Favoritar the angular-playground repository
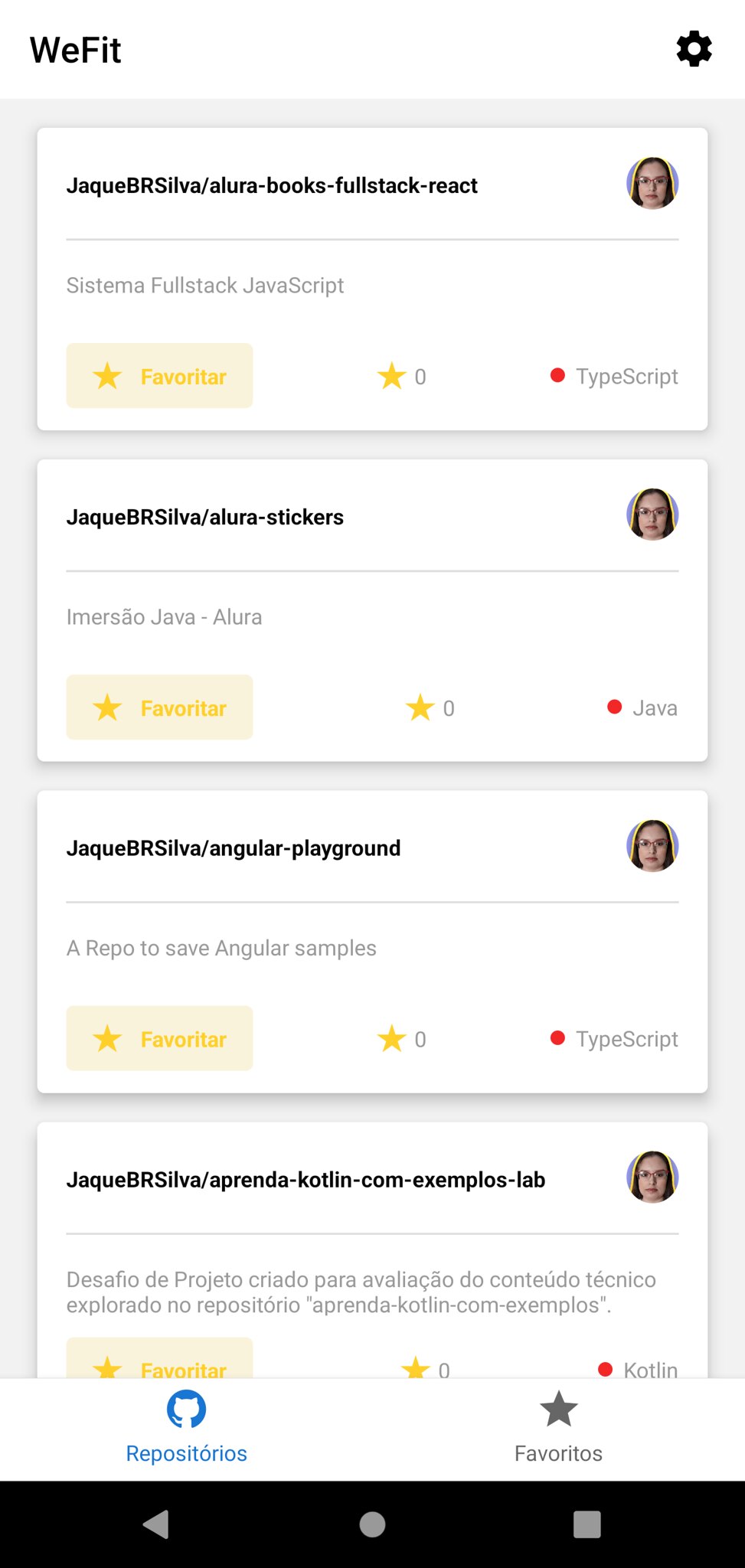This screenshot has height=1568, width=745. 159,1039
